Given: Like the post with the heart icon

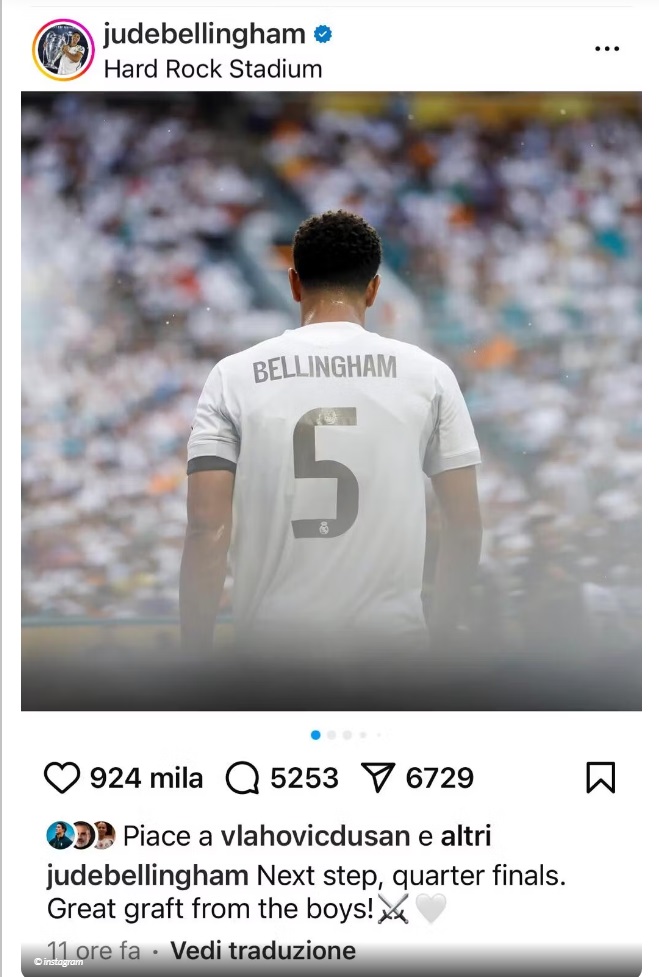Looking at the screenshot, I should click(x=62, y=778).
